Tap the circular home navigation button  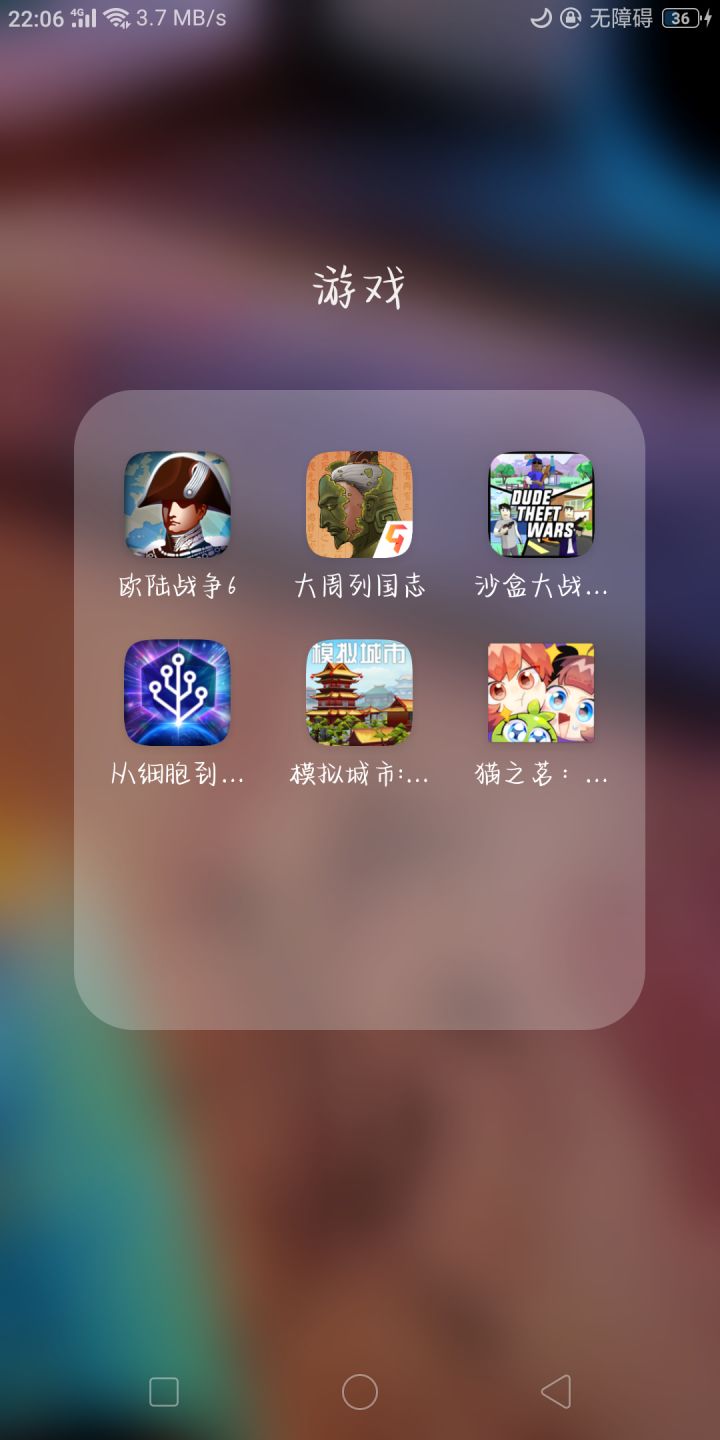coord(360,1389)
